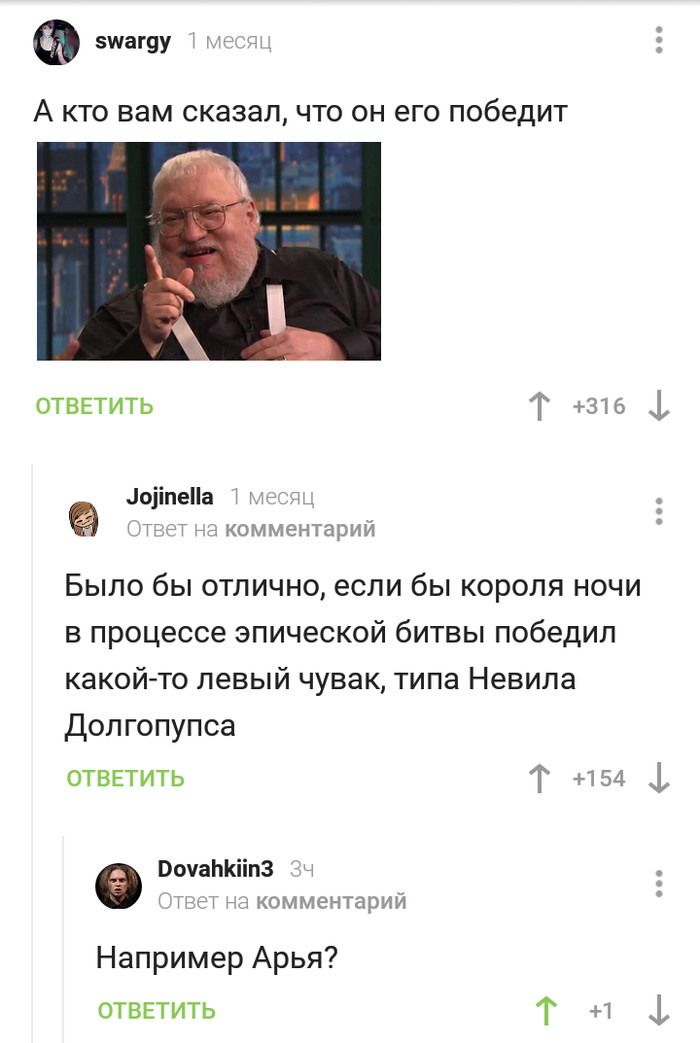The width and height of the screenshot is (700, 1043).
Task: Reply to Jojinella's comment
Action: pyautogui.click(x=126, y=778)
